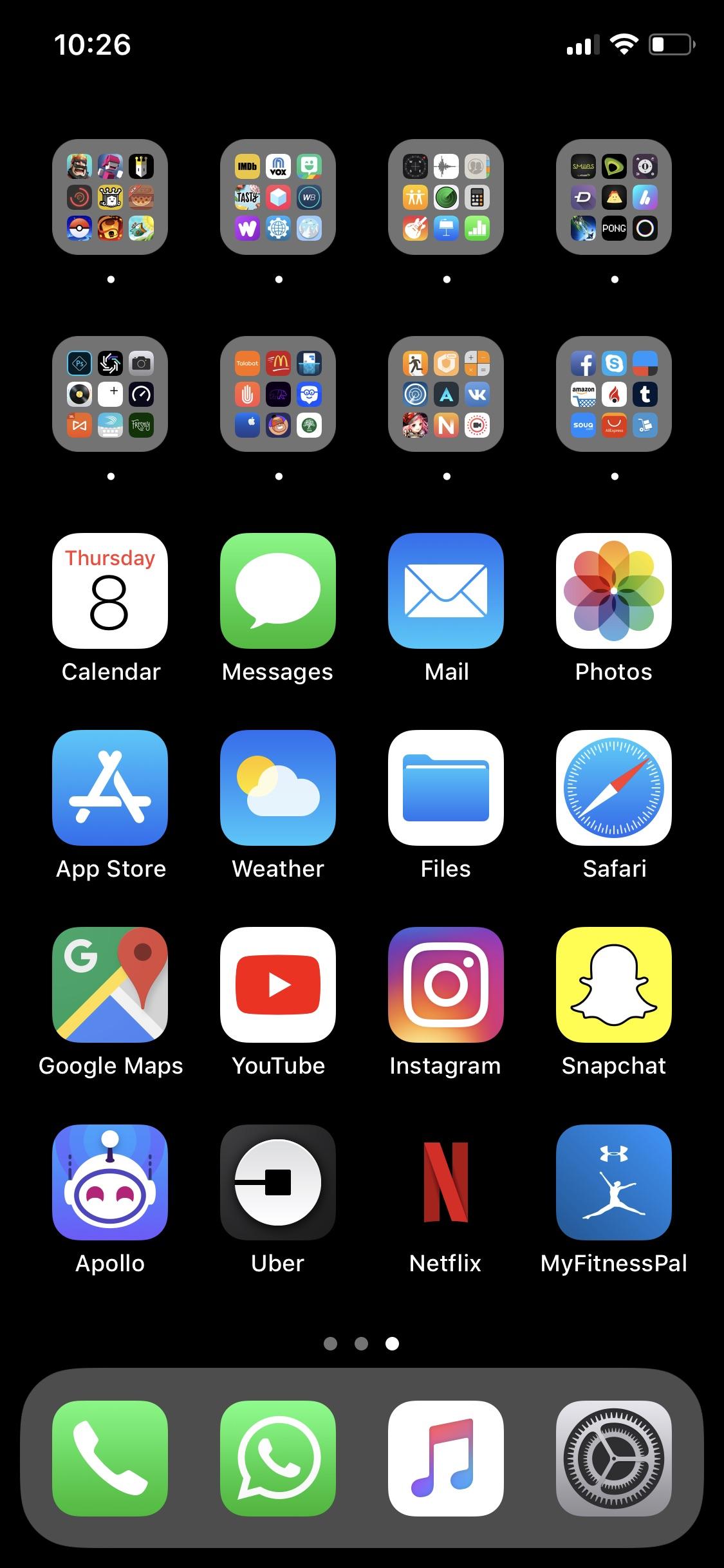
Task: Open Google Maps
Action: click(110, 985)
